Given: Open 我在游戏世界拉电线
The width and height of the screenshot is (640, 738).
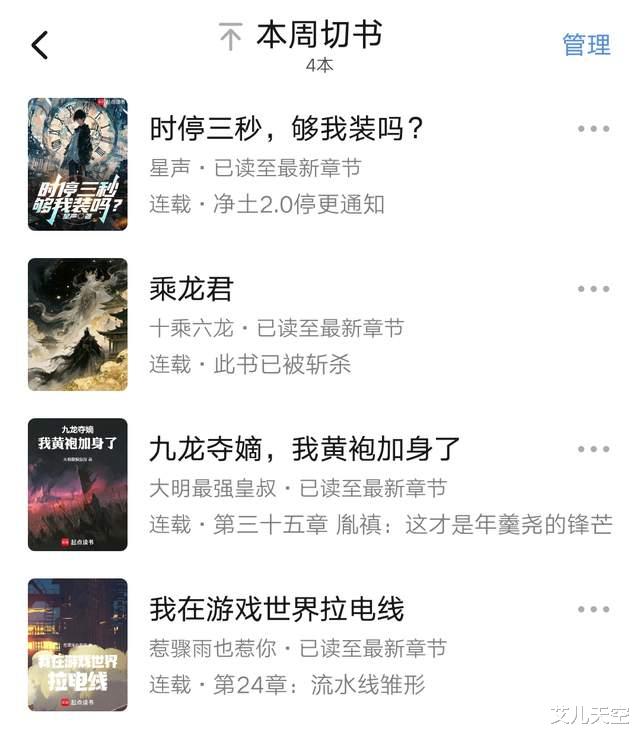Looking at the screenshot, I should tap(277, 609).
